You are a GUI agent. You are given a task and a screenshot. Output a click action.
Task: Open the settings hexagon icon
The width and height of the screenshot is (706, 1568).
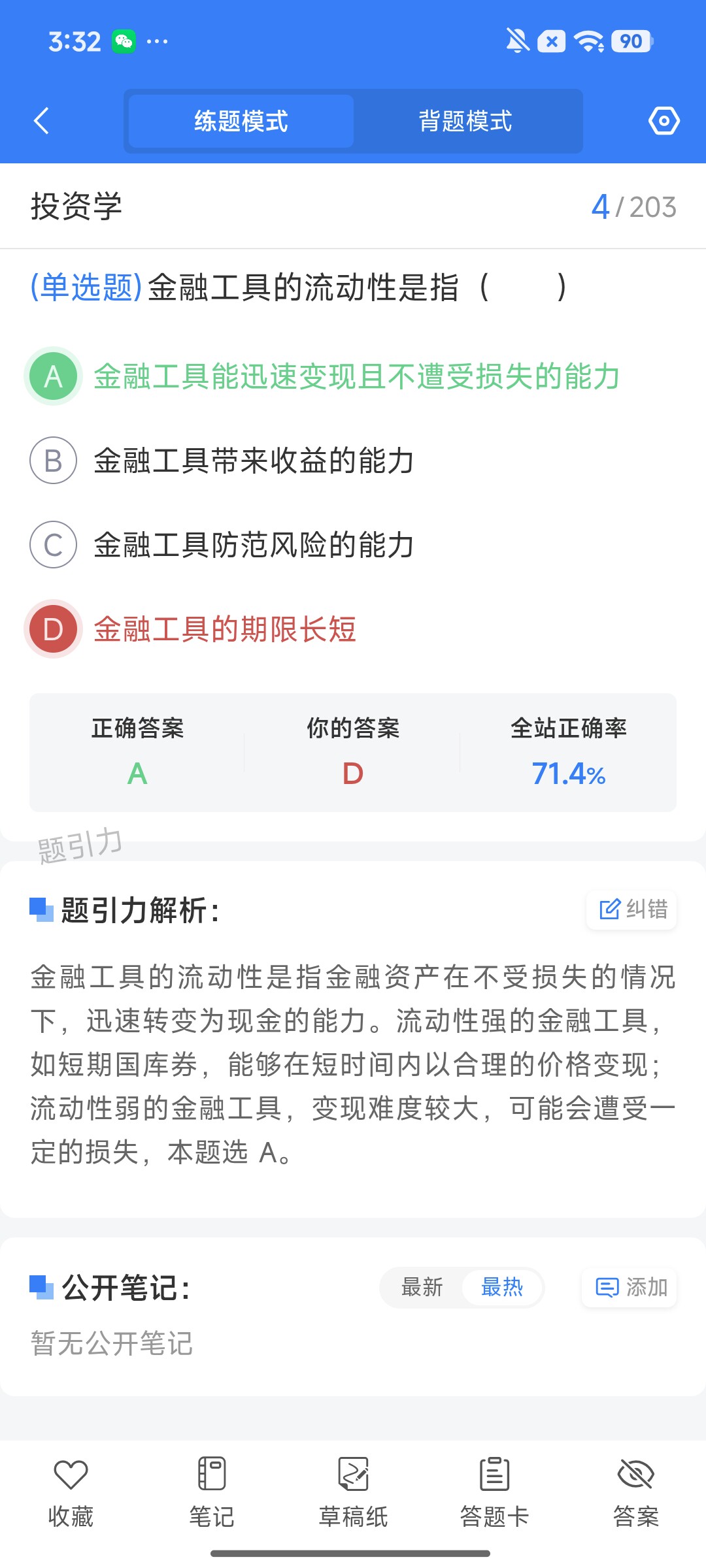[x=664, y=121]
